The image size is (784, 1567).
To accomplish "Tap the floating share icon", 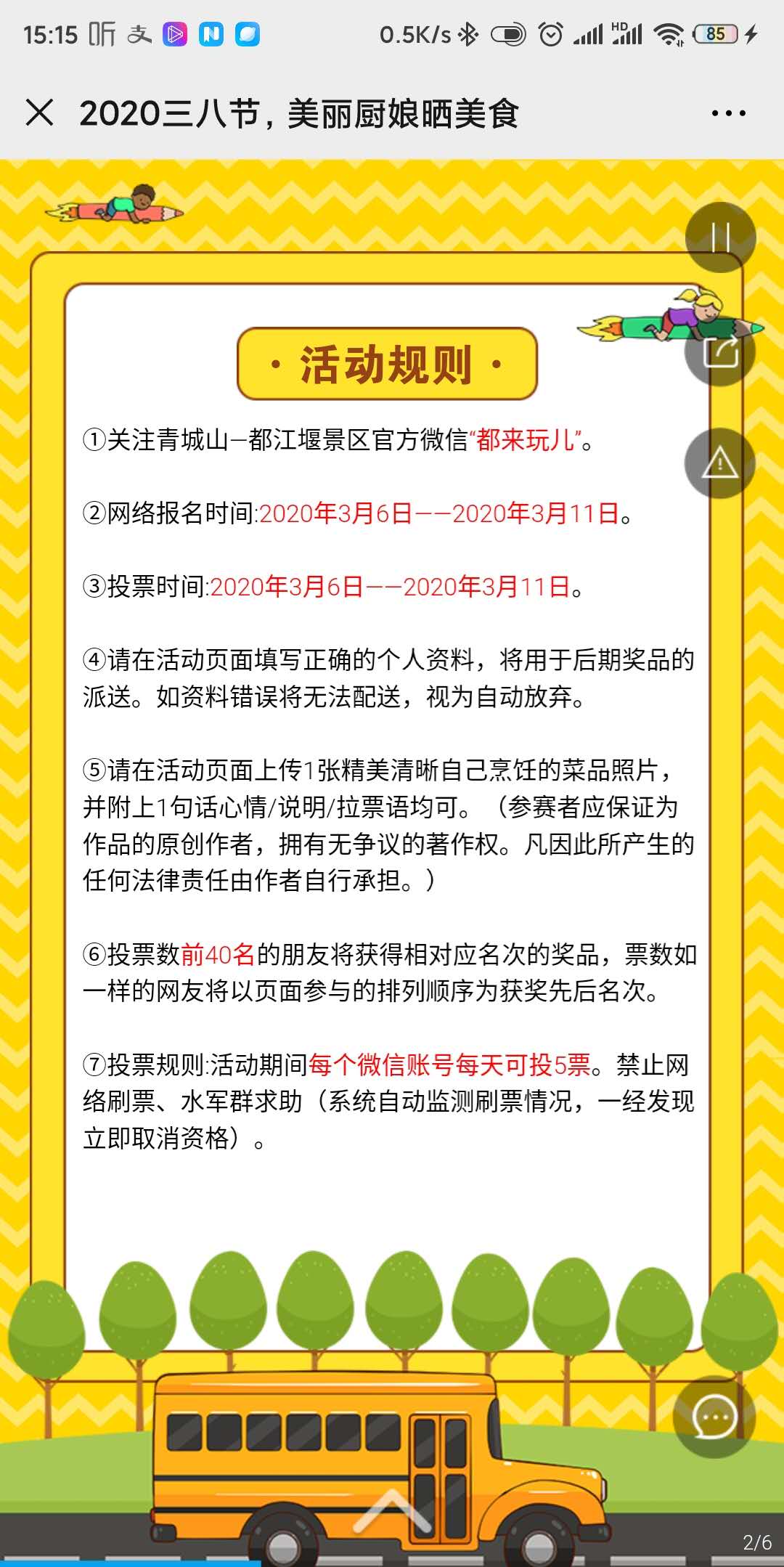I will 720,352.
